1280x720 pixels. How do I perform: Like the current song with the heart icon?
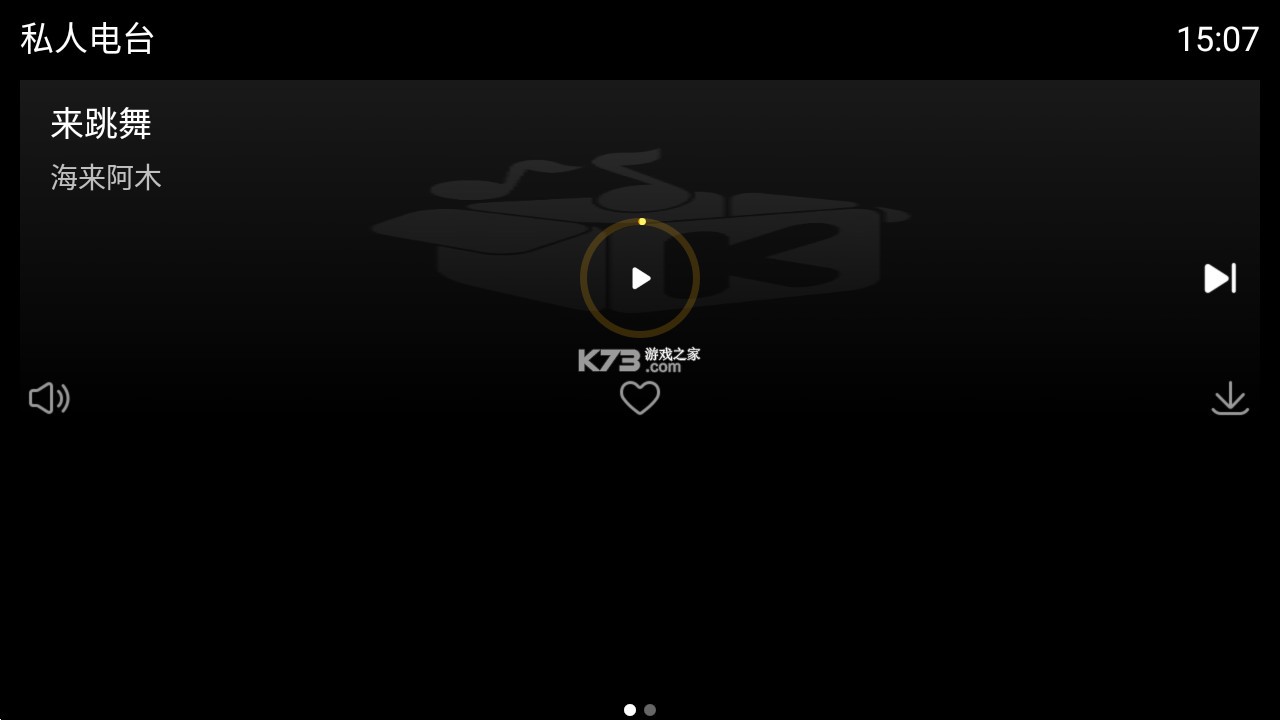[x=640, y=398]
